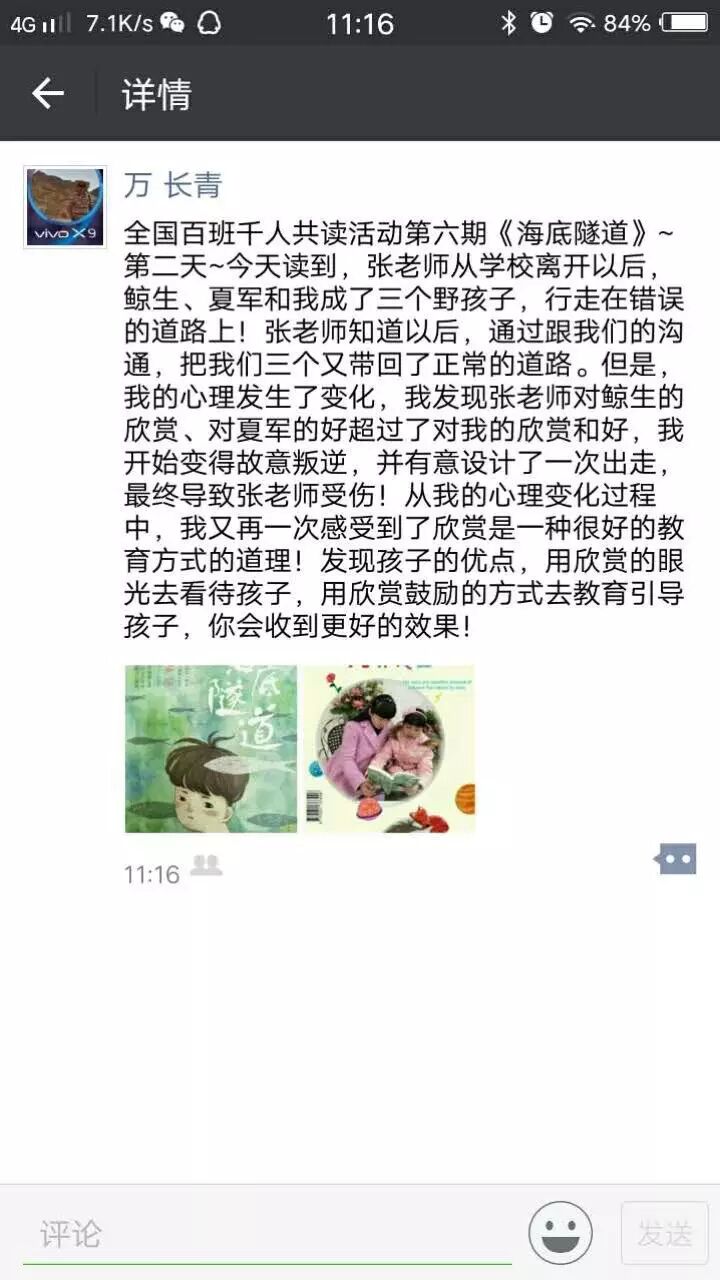720x1280 pixels.
Task: Open the emoji smiley picker
Action: point(560,1233)
